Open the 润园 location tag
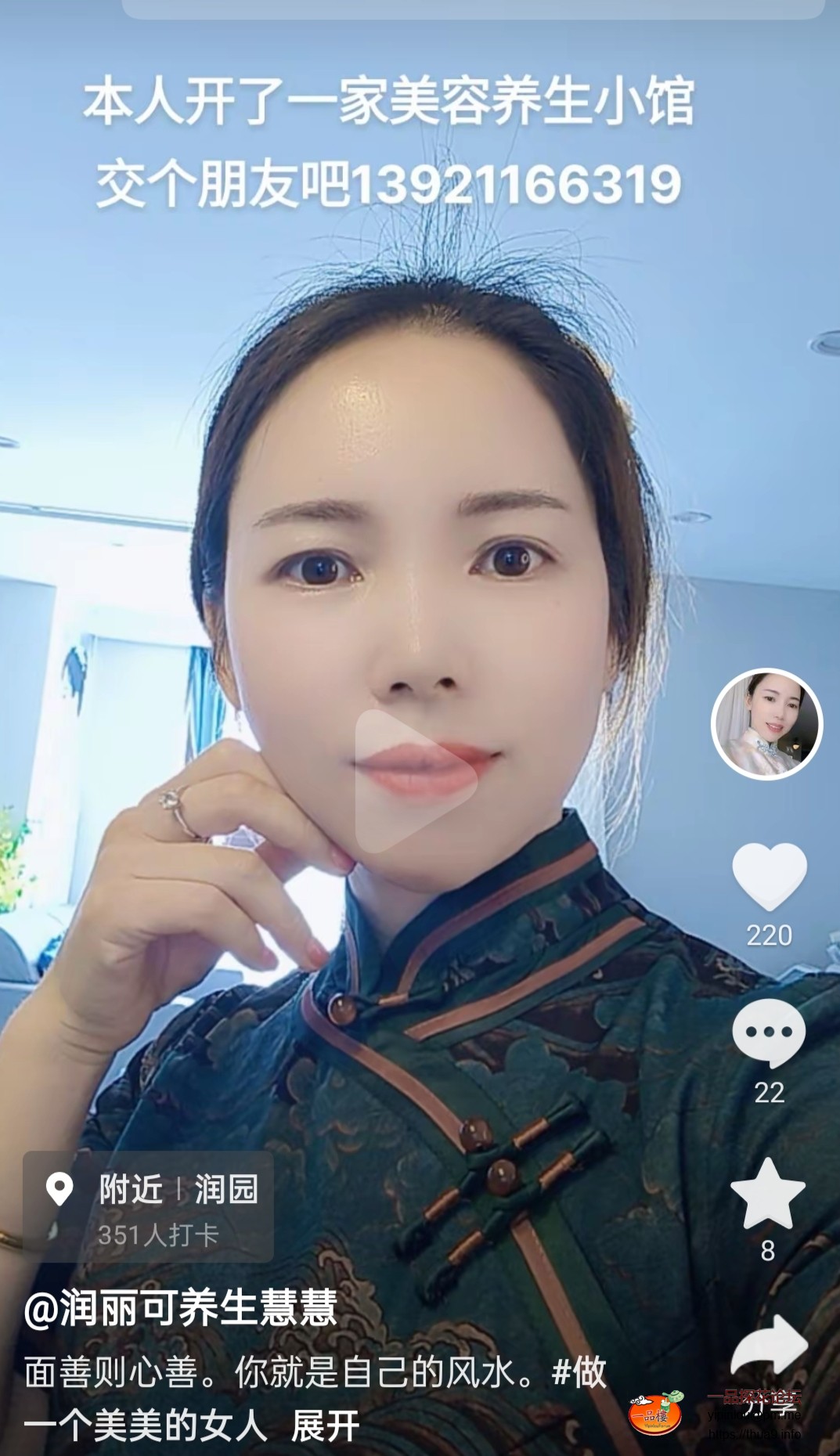The image size is (840, 1456). pyautogui.click(x=149, y=1206)
